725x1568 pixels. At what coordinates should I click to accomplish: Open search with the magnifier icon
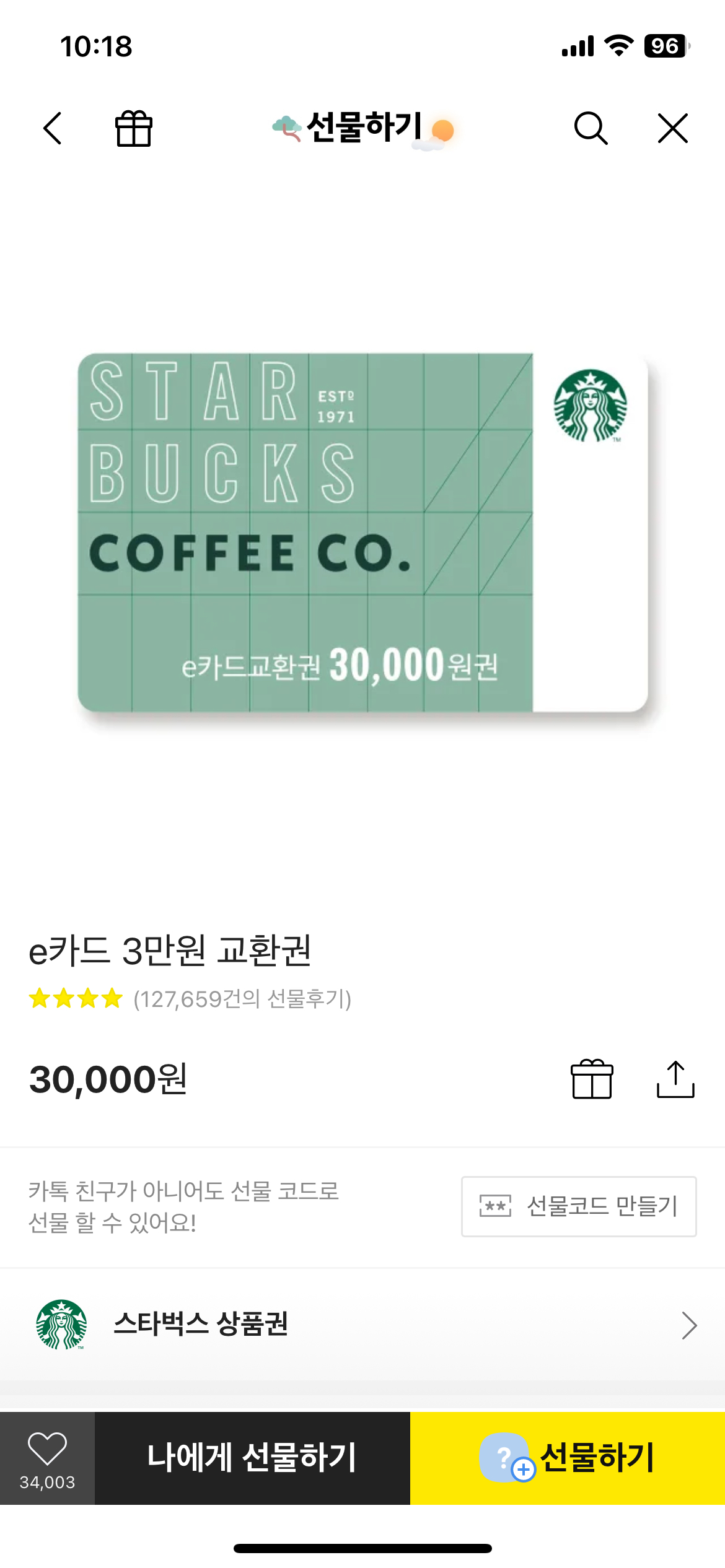click(x=591, y=128)
